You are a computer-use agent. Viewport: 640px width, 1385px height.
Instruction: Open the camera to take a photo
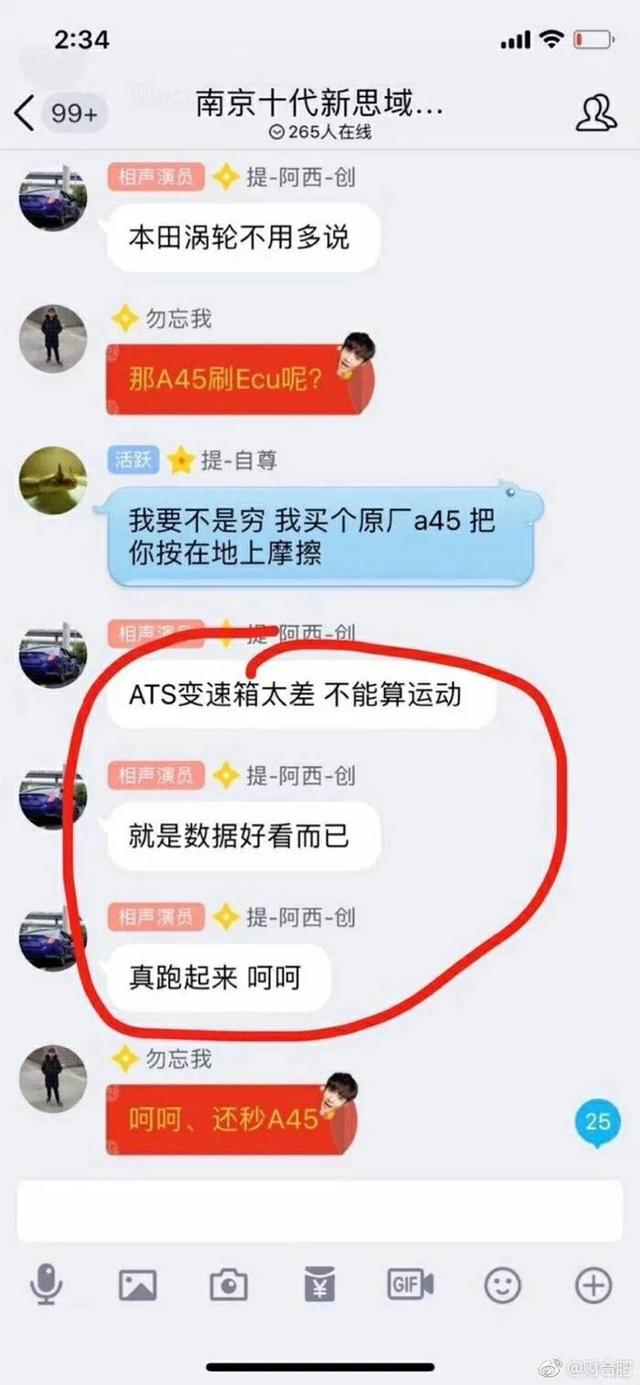click(229, 1284)
